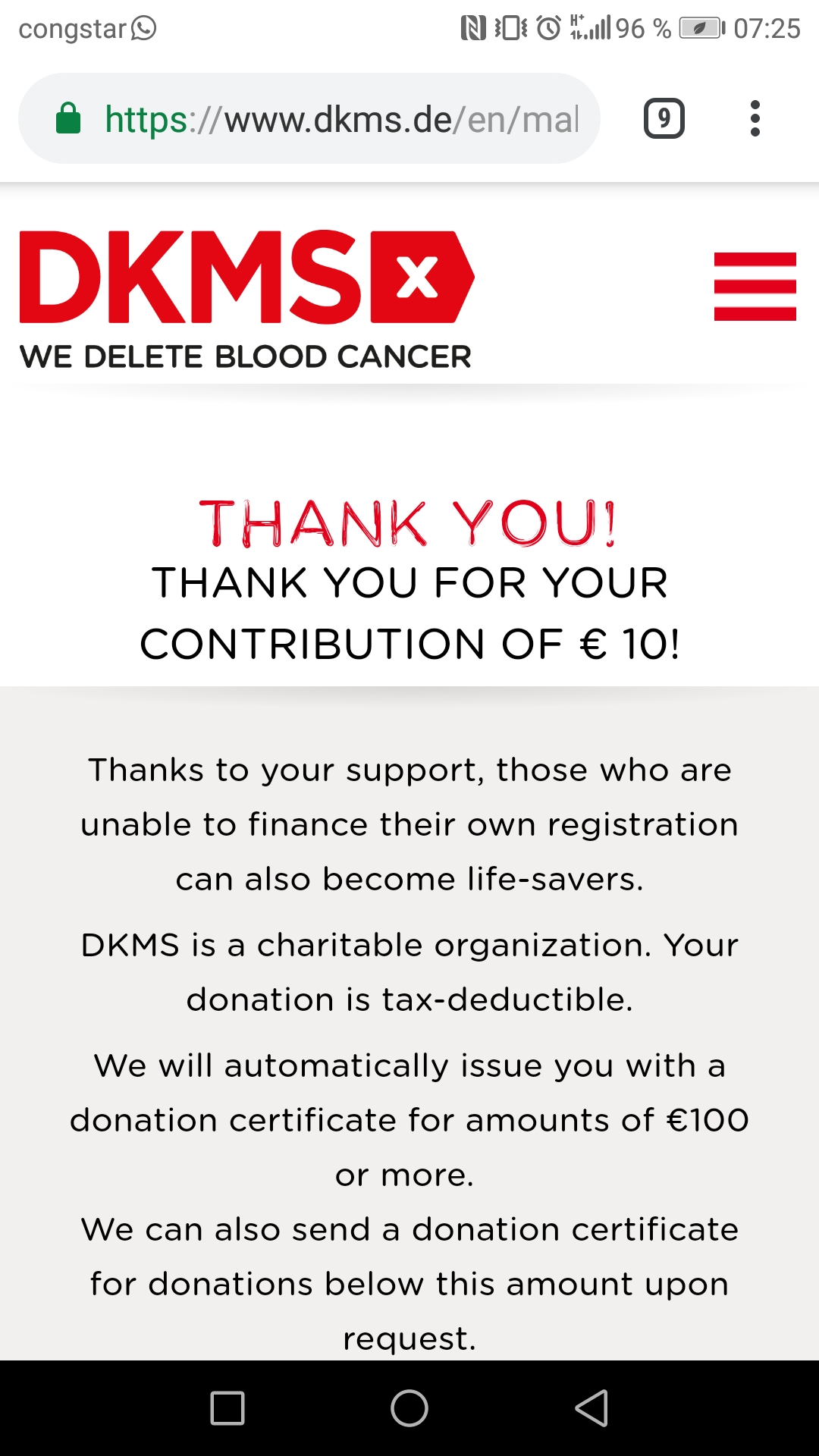Tap the system home button

409,1408
